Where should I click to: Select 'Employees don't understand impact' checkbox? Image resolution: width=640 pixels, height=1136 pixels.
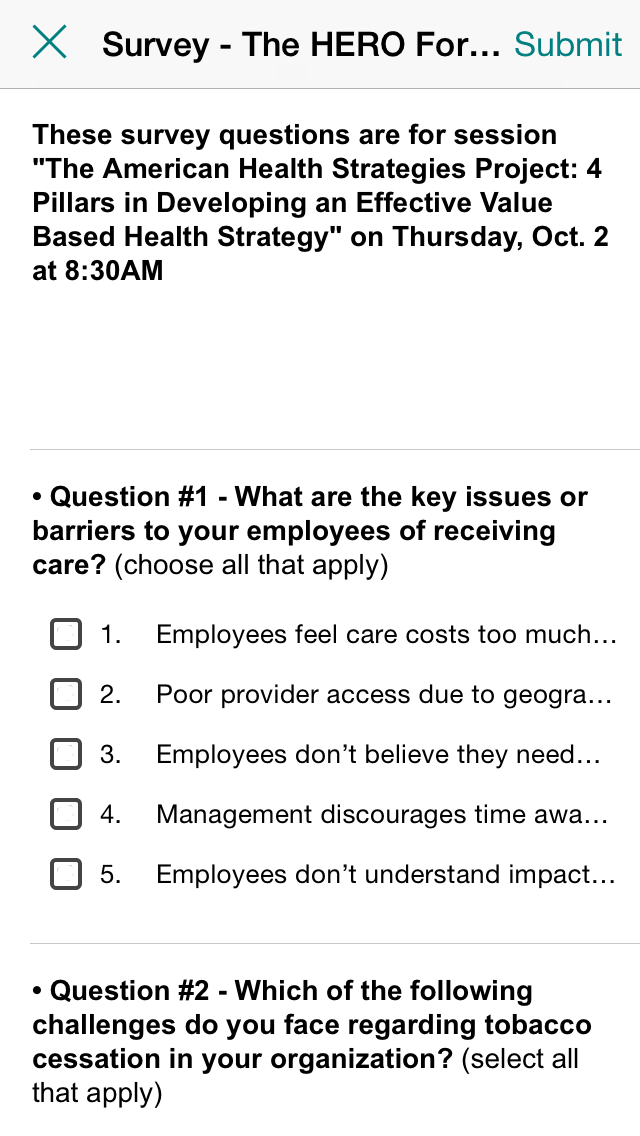[x=66, y=874]
